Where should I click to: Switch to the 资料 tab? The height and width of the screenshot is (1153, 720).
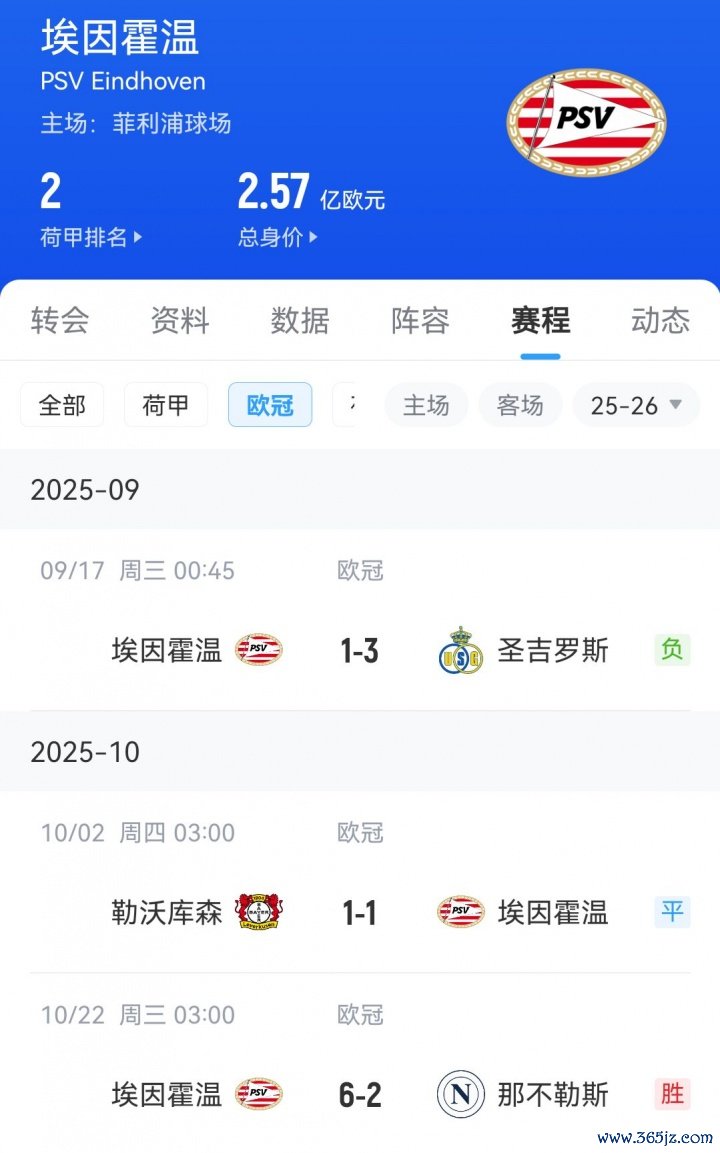pos(180,321)
